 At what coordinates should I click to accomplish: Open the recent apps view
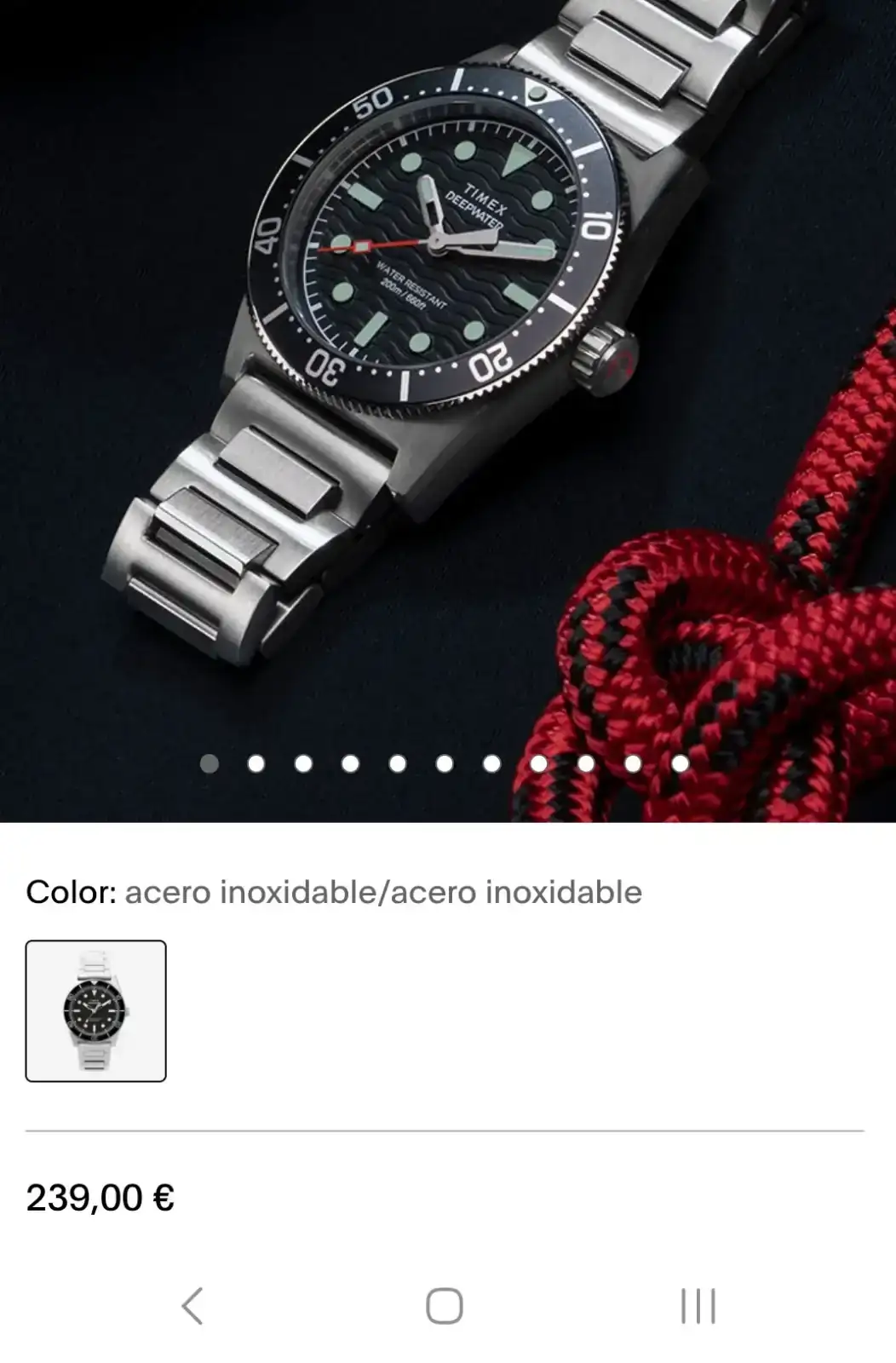point(698,1305)
